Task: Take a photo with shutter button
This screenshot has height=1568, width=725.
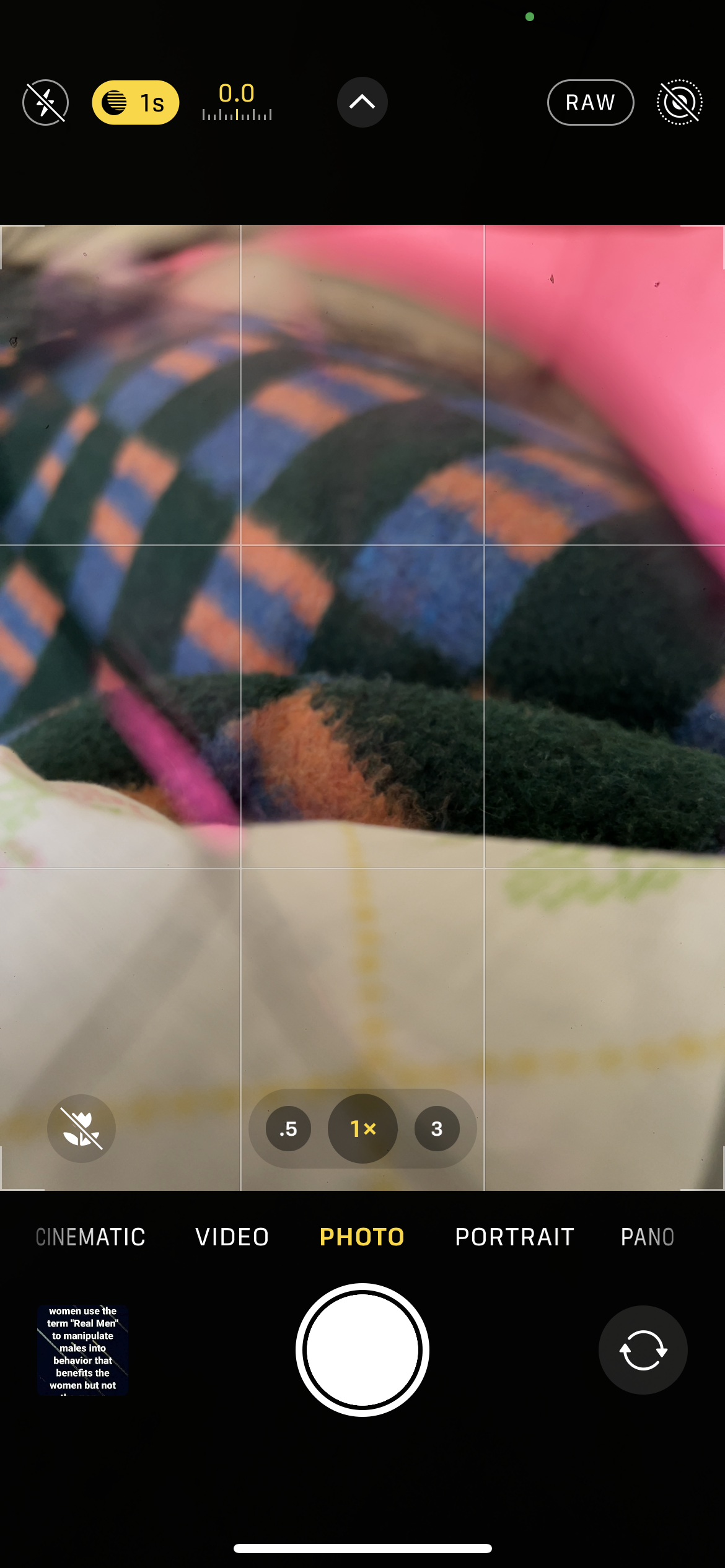Action: click(362, 1350)
